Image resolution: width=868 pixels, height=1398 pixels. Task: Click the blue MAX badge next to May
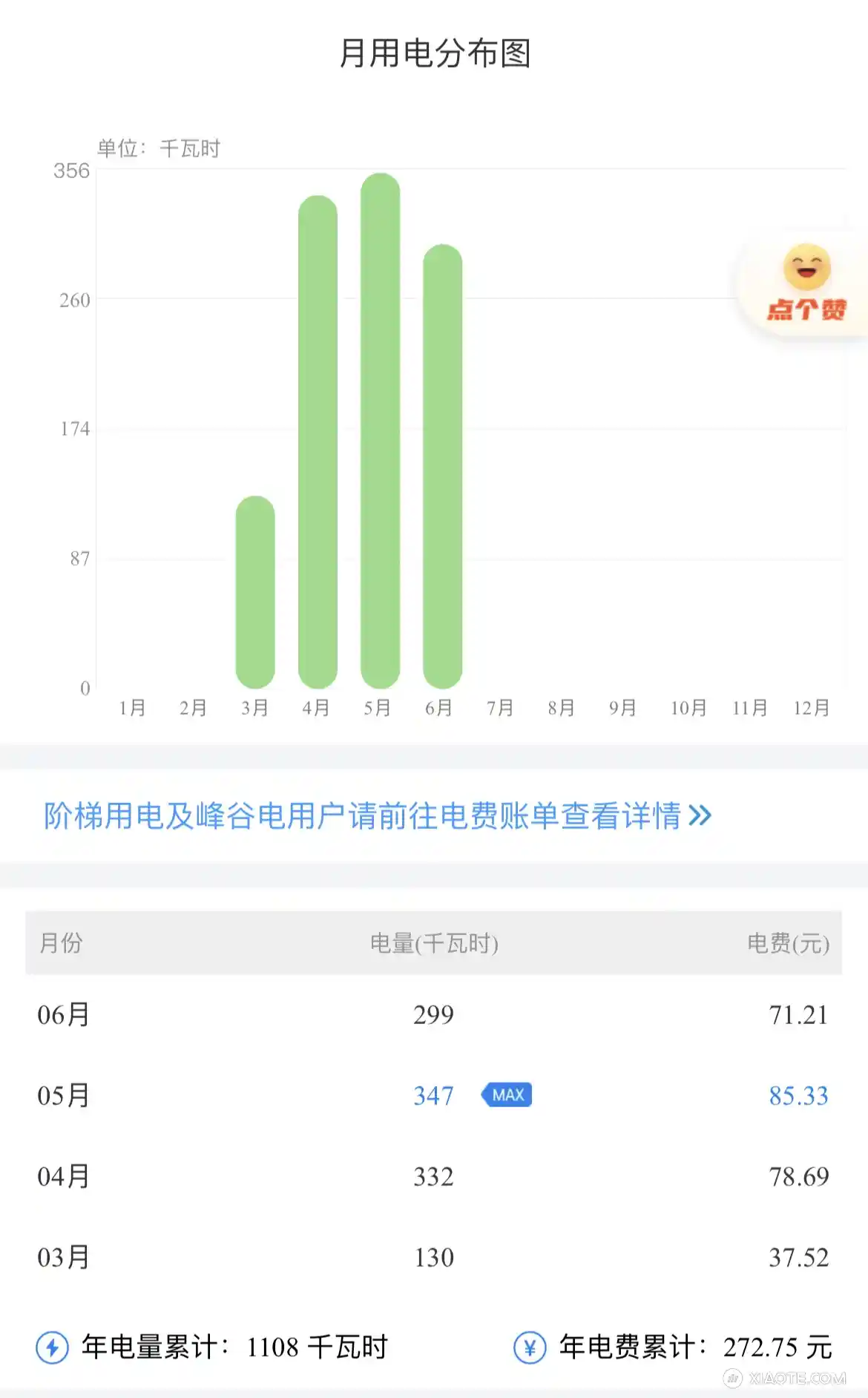tap(507, 1095)
